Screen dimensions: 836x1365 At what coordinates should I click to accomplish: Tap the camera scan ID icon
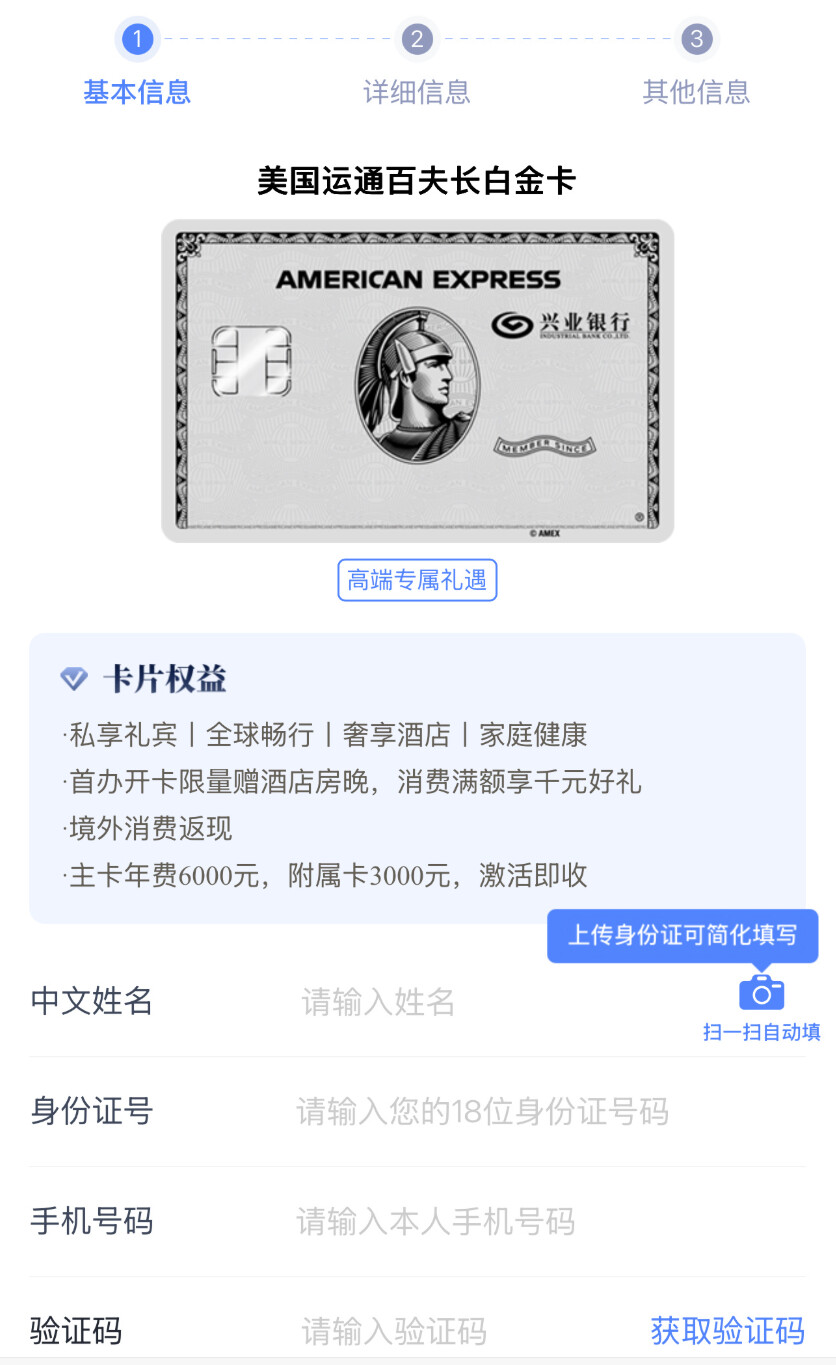(x=761, y=993)
